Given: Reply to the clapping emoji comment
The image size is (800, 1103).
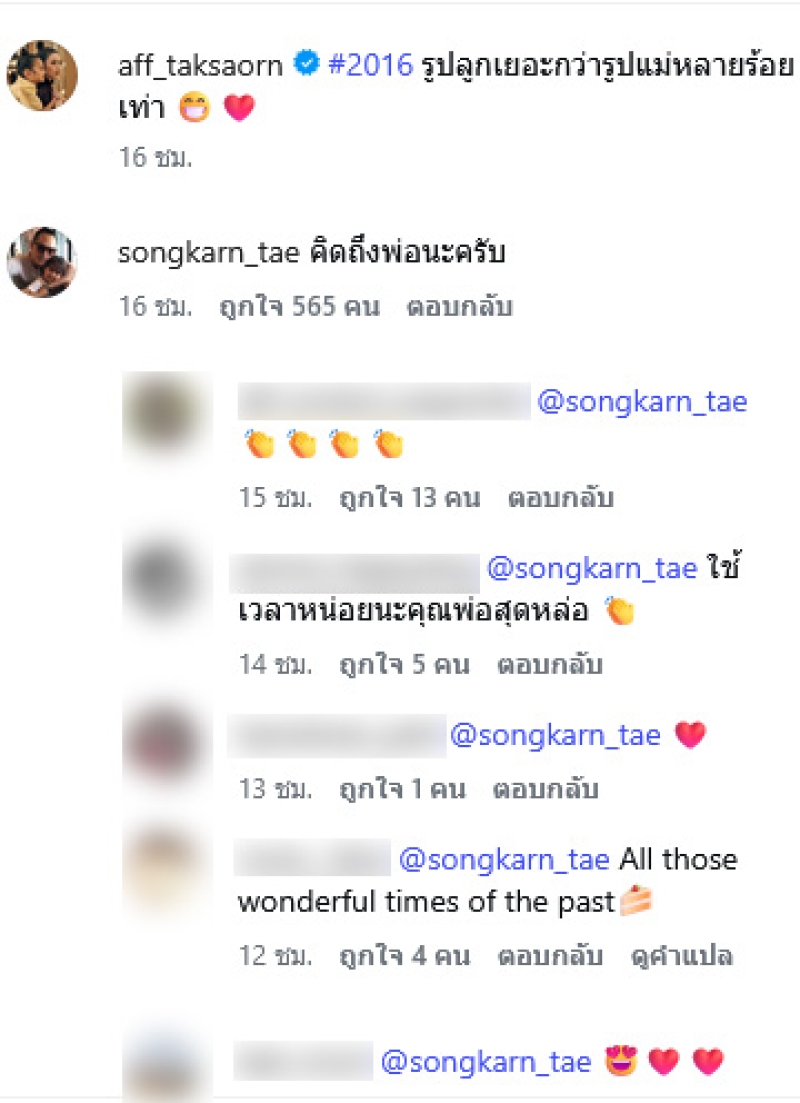Looking at the screenshot, I should click(560, 497).
